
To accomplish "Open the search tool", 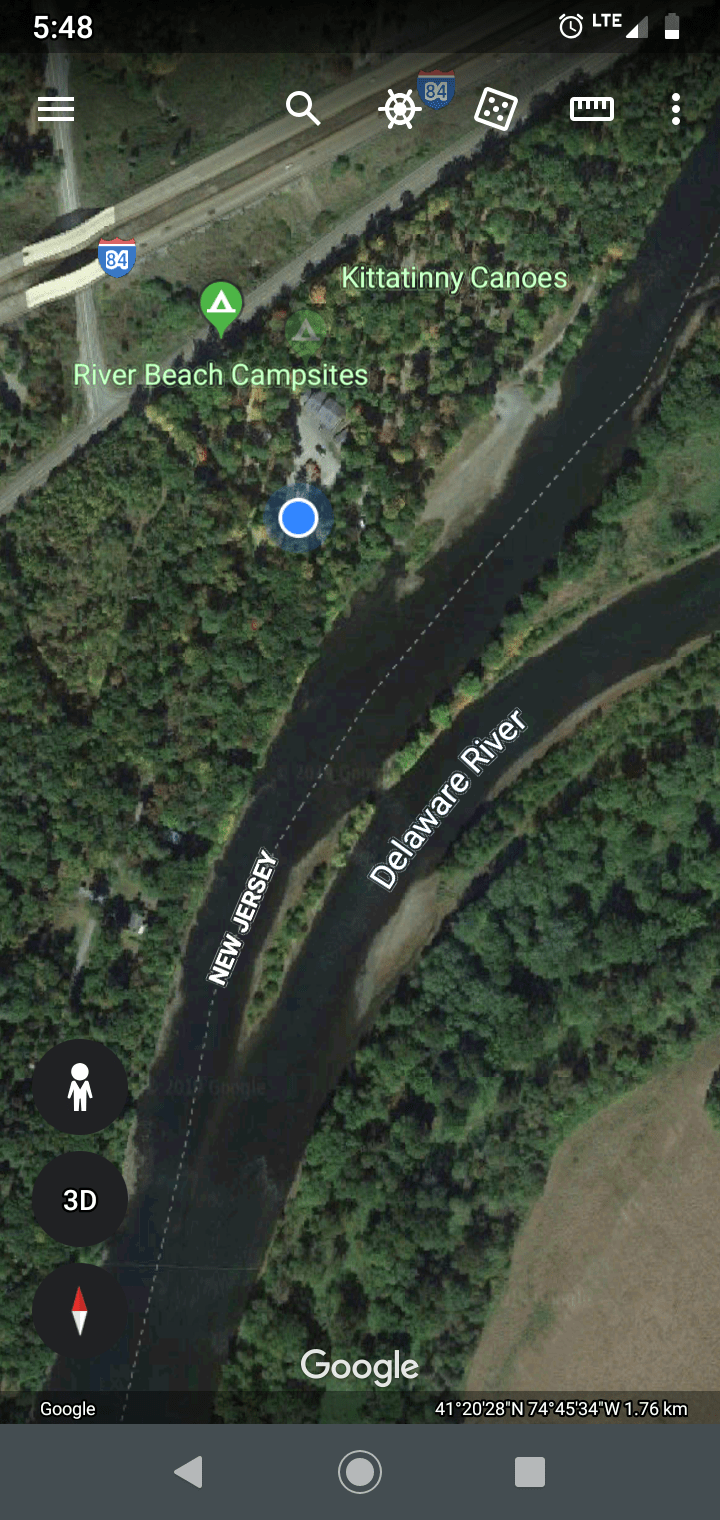I will coord(303,108).
